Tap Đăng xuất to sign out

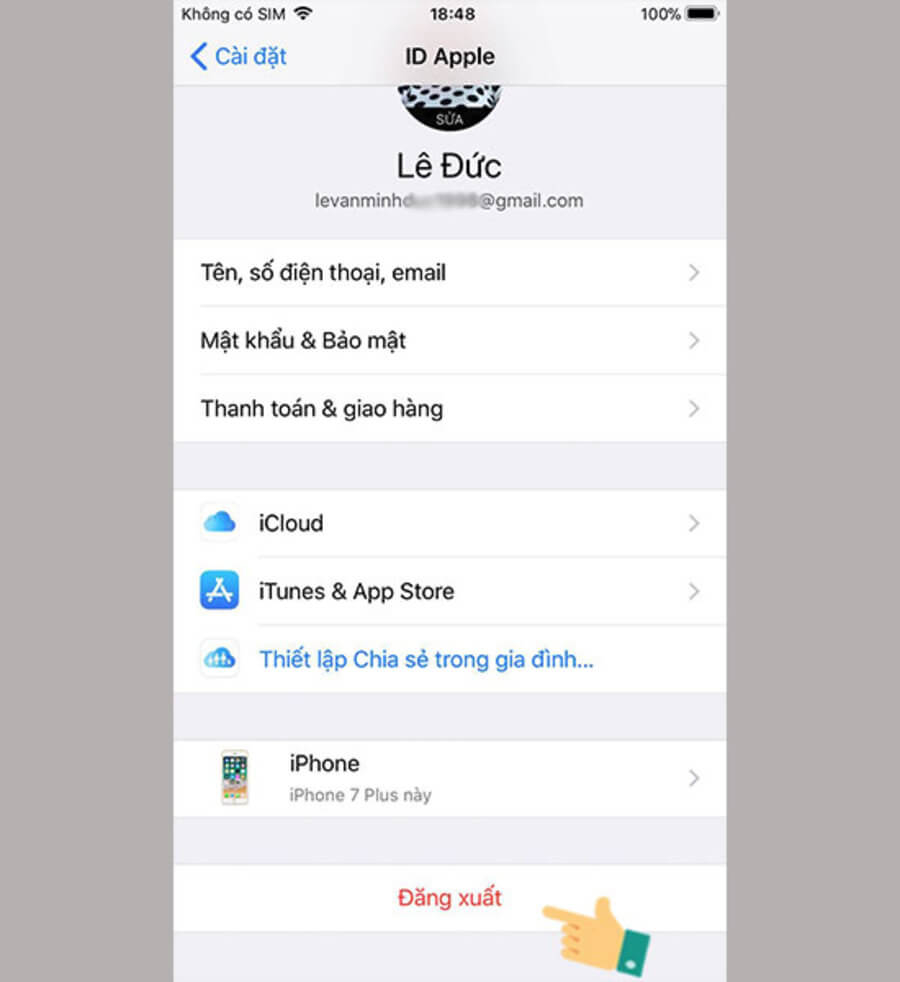[x=449, y=898]
